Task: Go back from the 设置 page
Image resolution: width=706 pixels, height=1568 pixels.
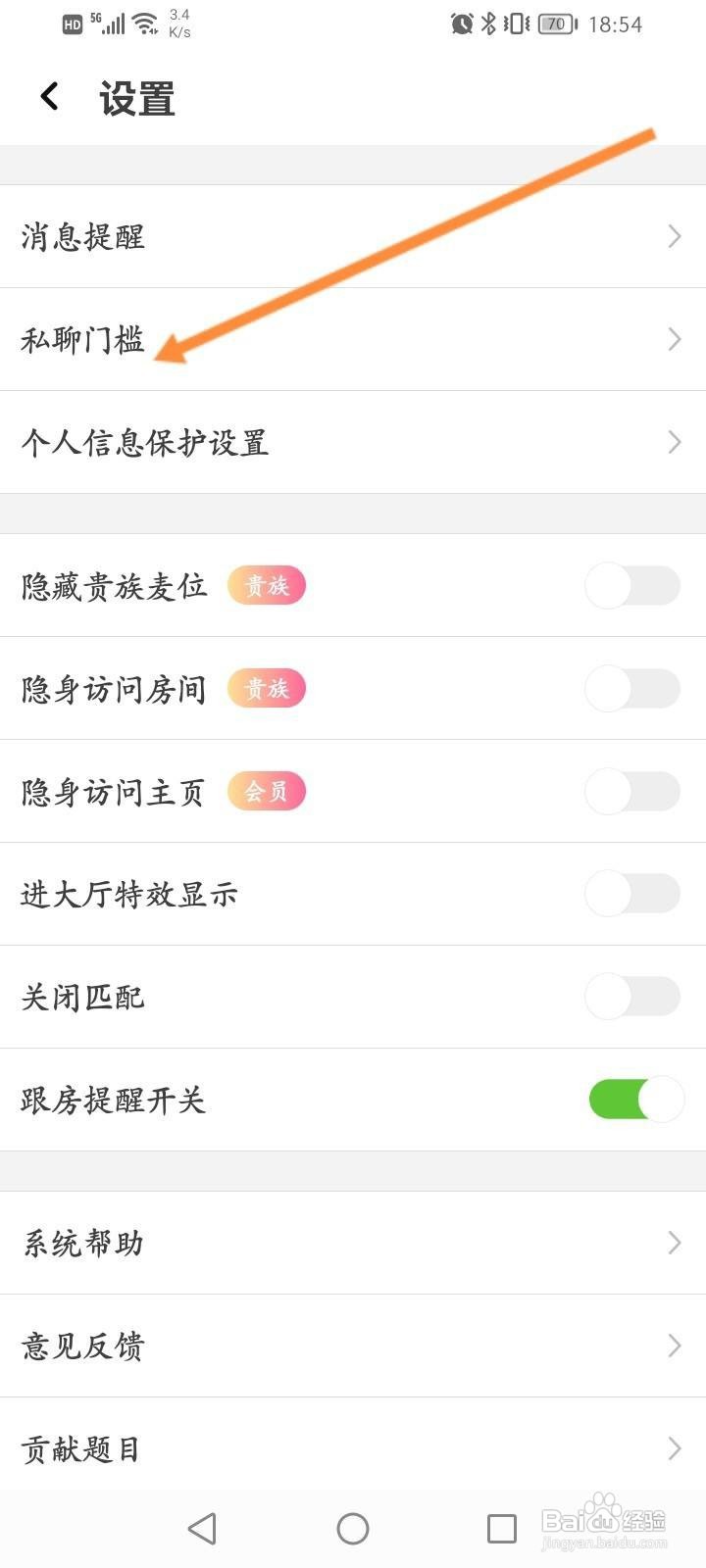Action: pos(49,97)
